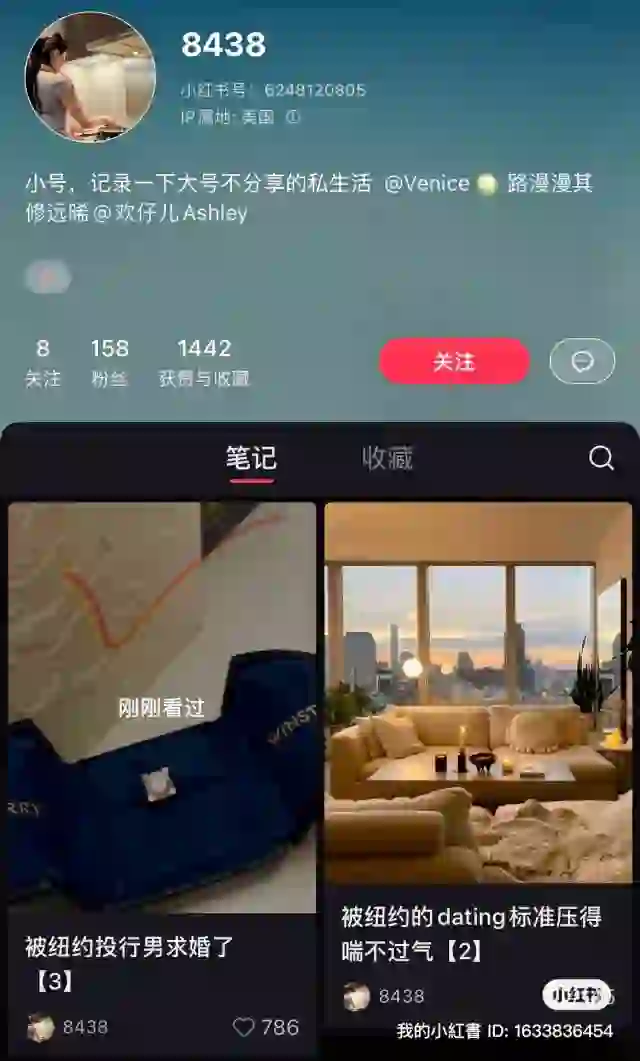The height and width of the screenshot is (1061, 640).
Task: Open the message chat bubble button
Action: [582, 361]
